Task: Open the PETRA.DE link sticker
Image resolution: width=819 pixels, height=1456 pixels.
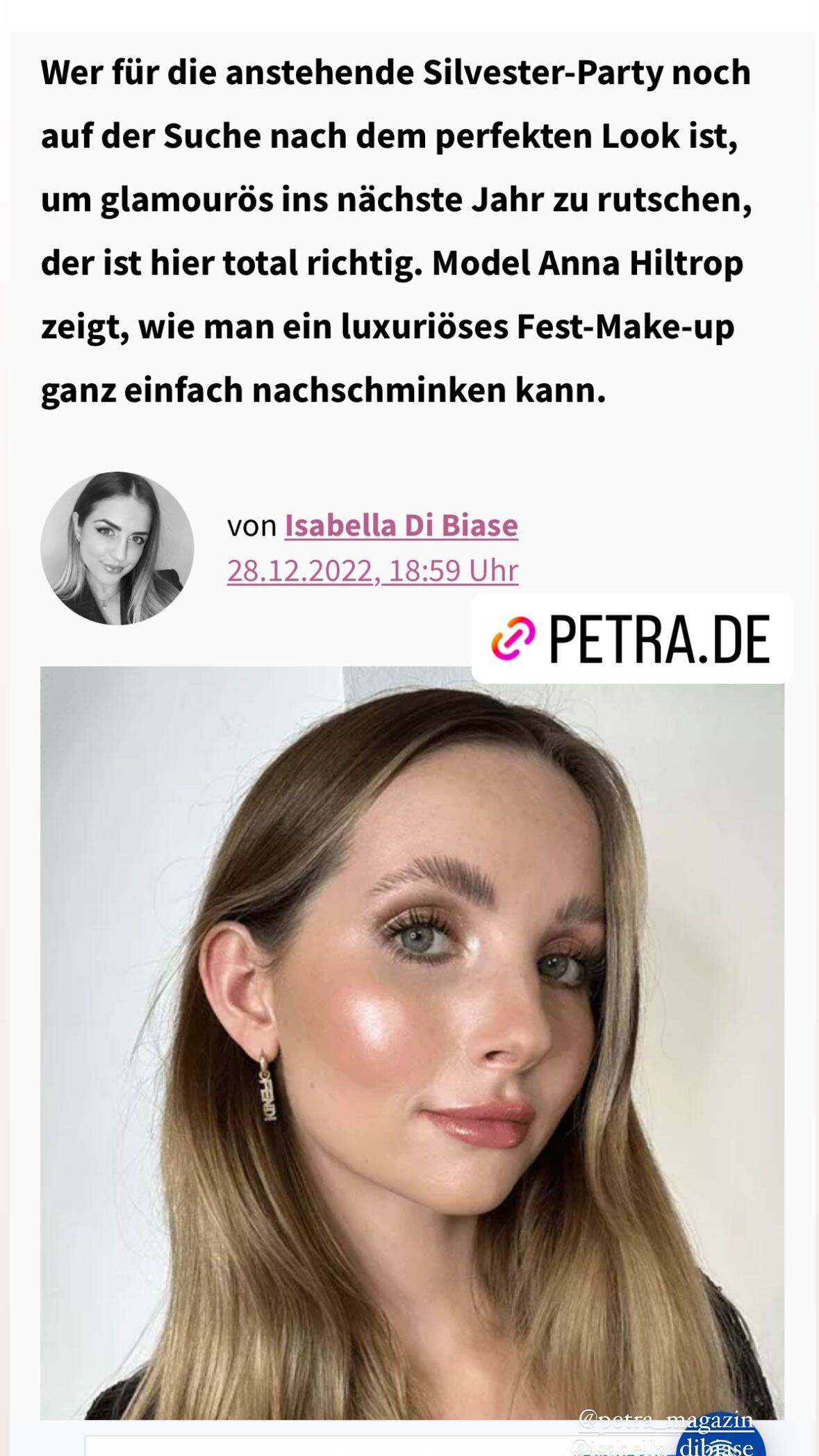Action: 631,638
